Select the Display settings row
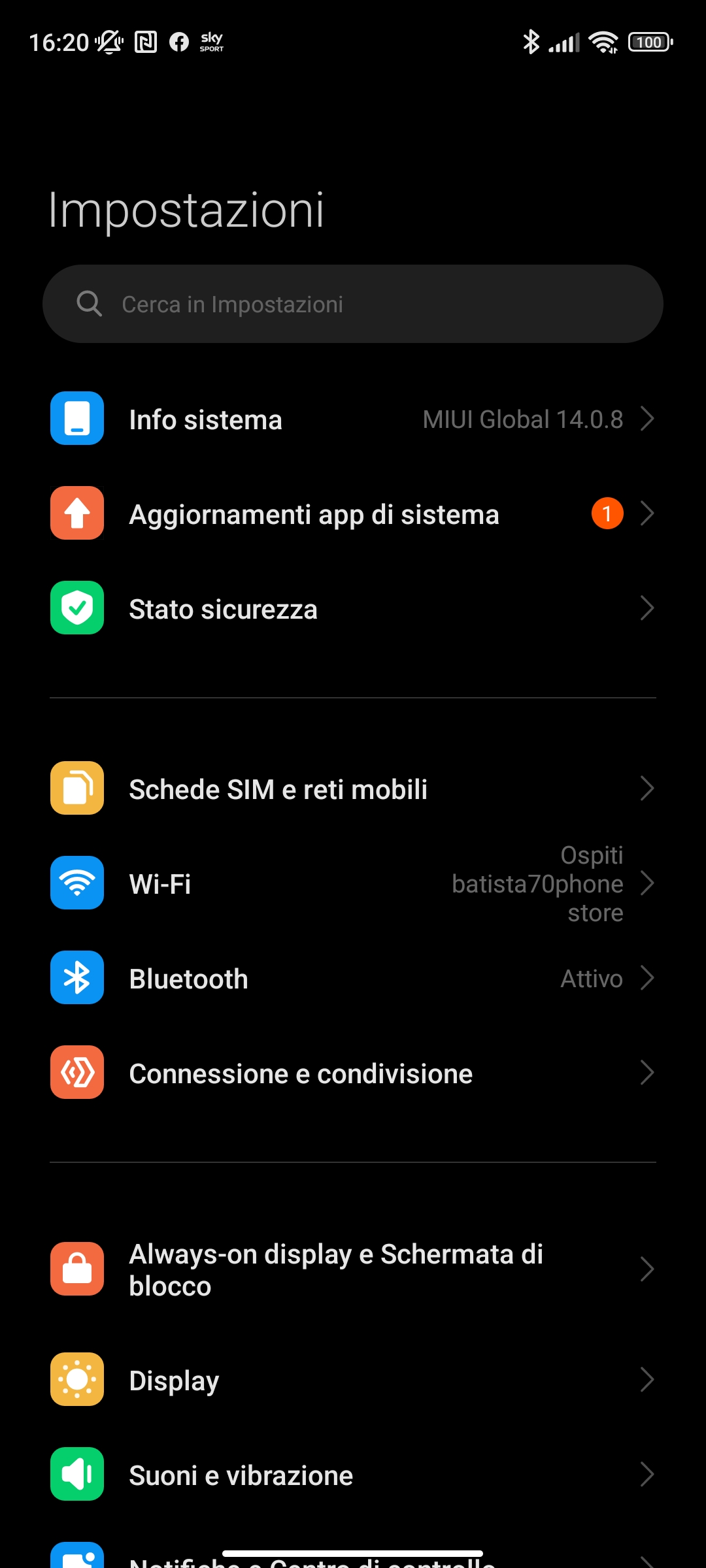706x1568 pixels. (353, 1380)
